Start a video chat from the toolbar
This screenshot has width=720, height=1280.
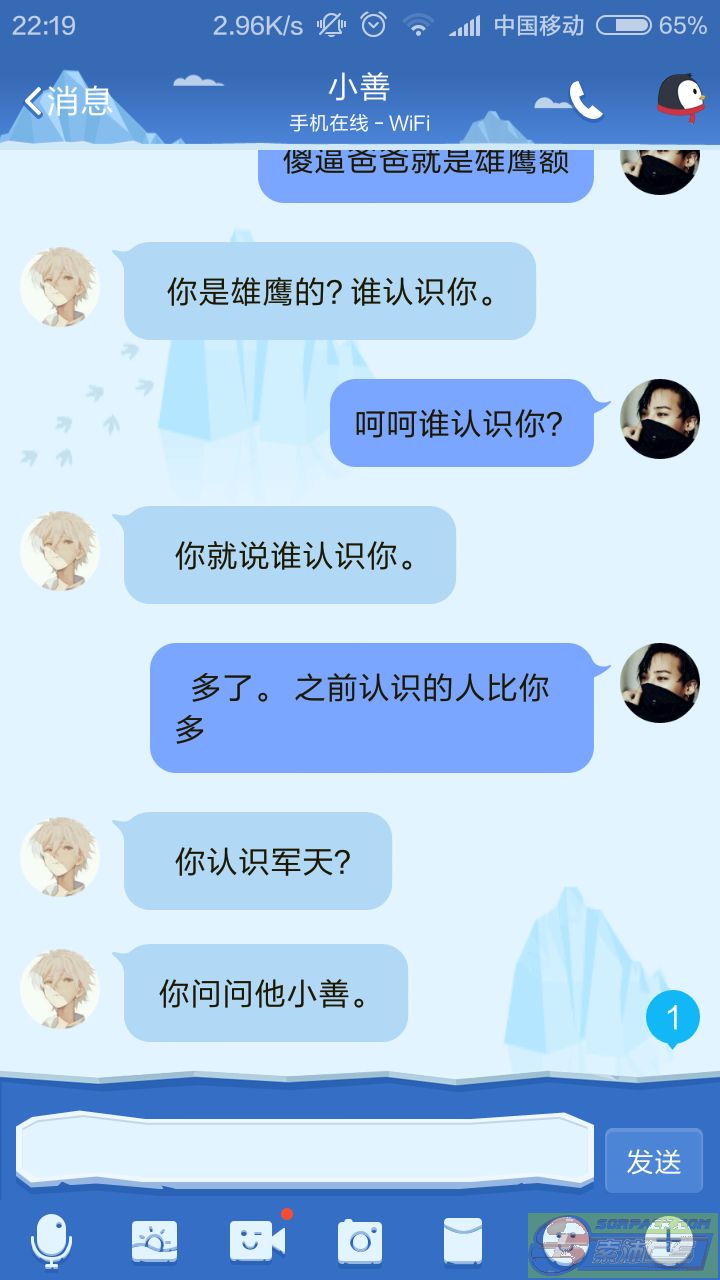coord(258,1240)
